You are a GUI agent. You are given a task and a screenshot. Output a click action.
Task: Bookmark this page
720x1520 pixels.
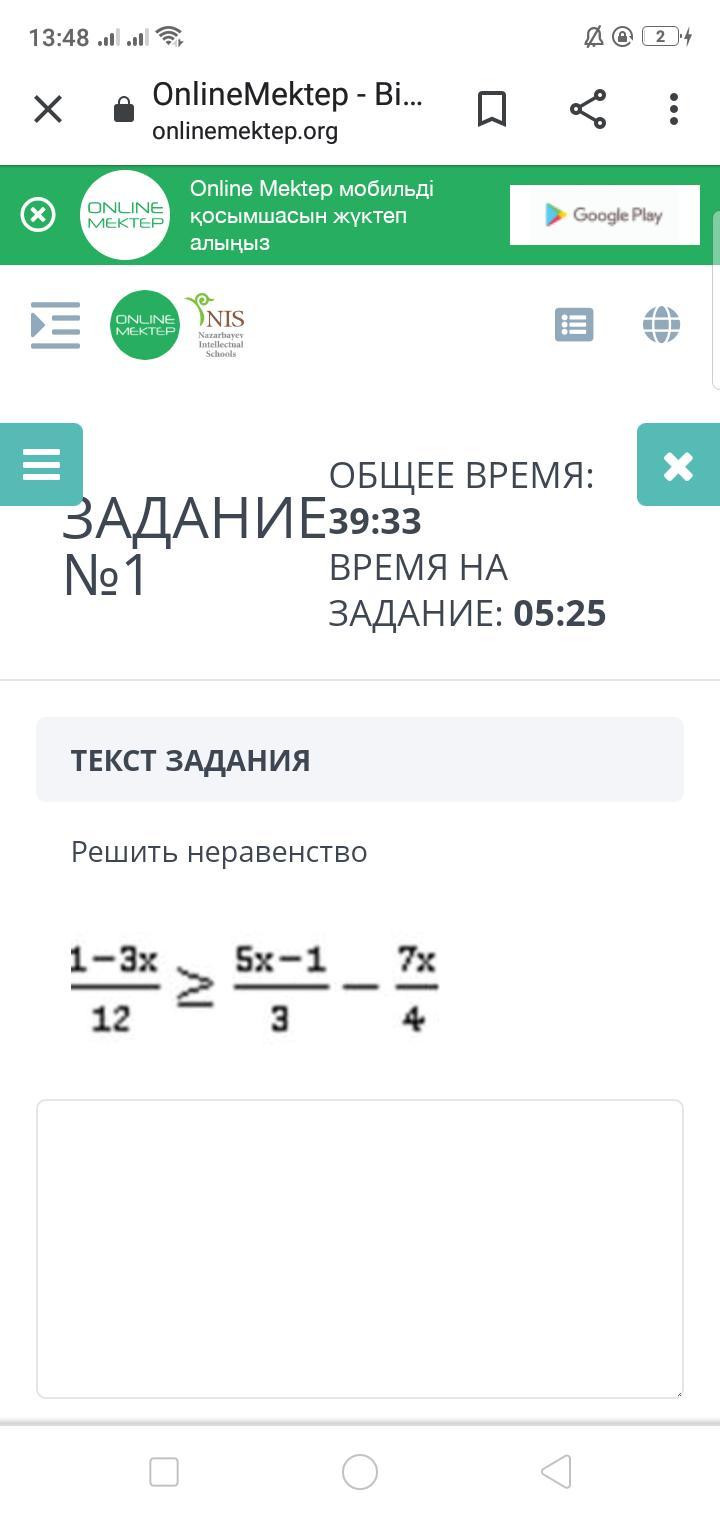coord(492,109)
